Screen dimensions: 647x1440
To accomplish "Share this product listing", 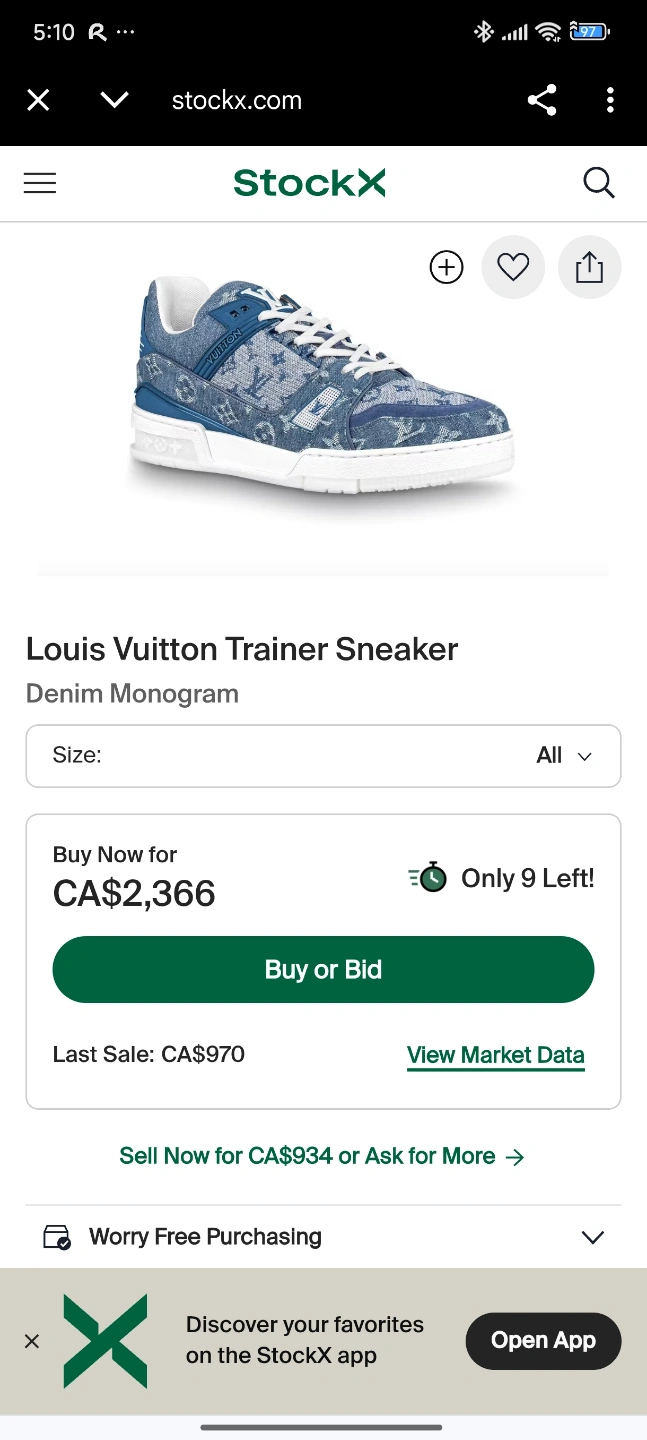I will coord(589,267).
